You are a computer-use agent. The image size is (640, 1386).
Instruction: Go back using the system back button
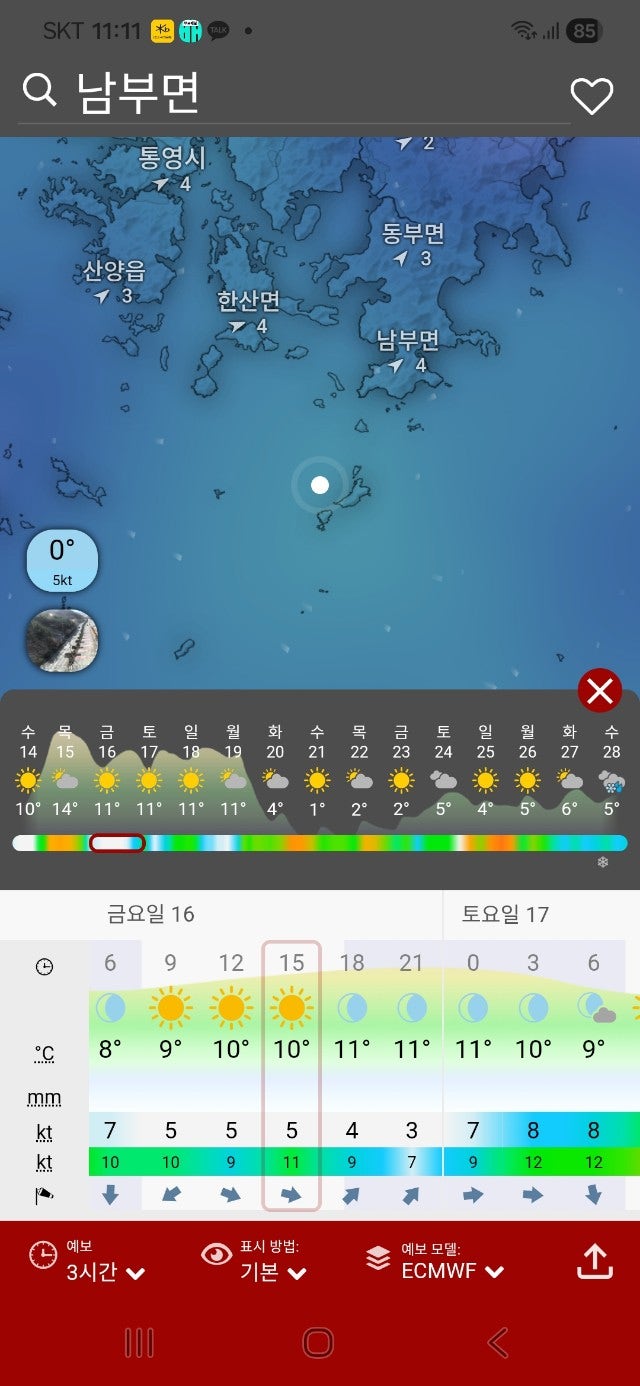(497, 1342)
